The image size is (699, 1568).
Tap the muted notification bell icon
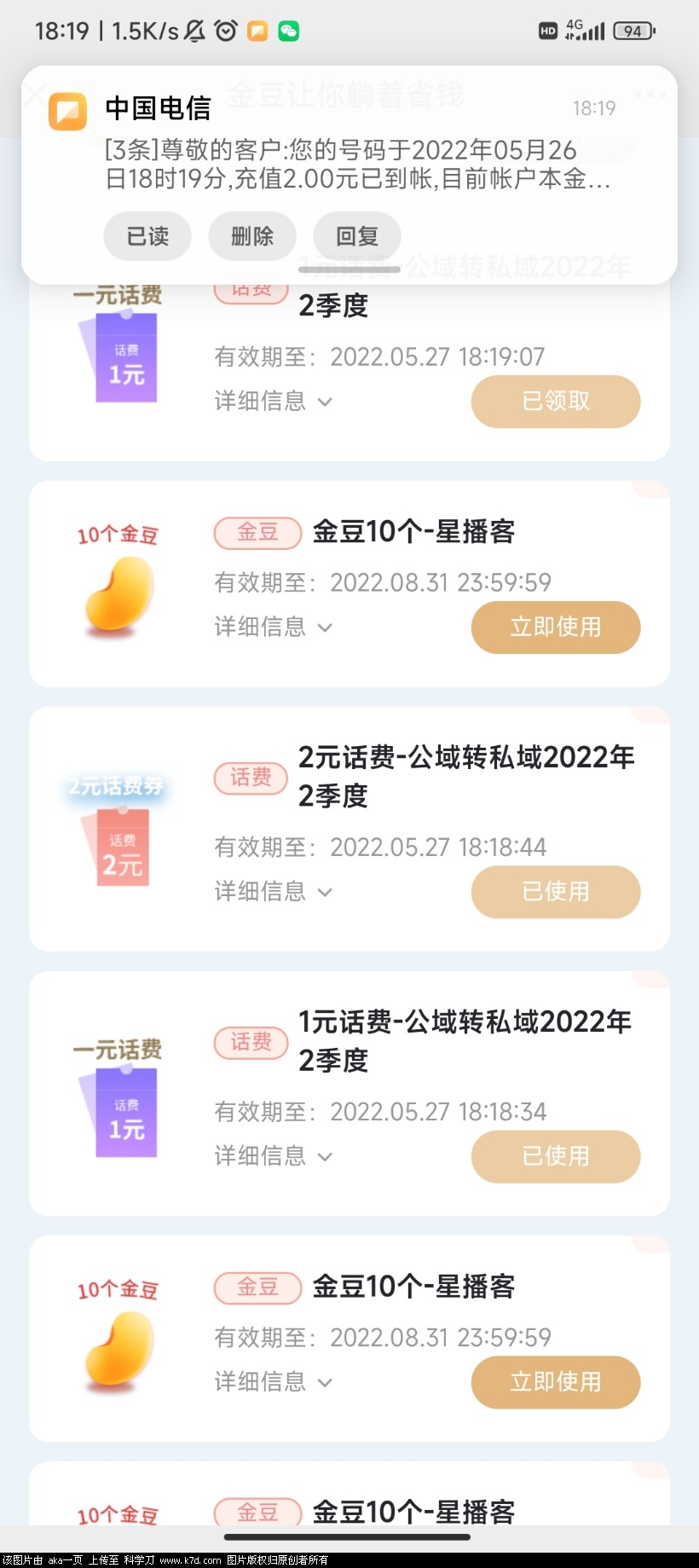point(194,31)
